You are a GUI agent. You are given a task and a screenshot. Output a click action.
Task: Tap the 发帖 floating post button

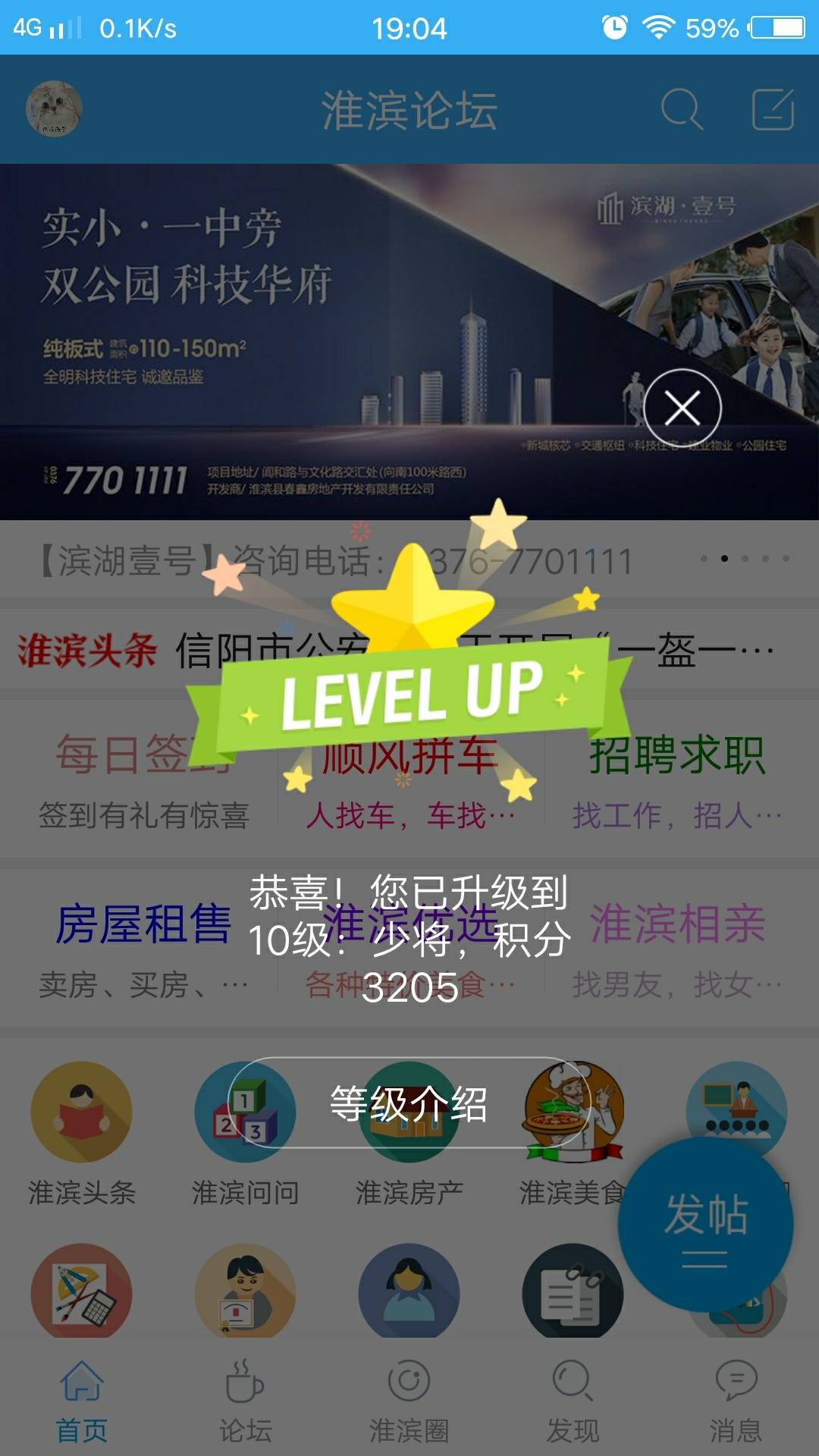(x=705, y=1224)
